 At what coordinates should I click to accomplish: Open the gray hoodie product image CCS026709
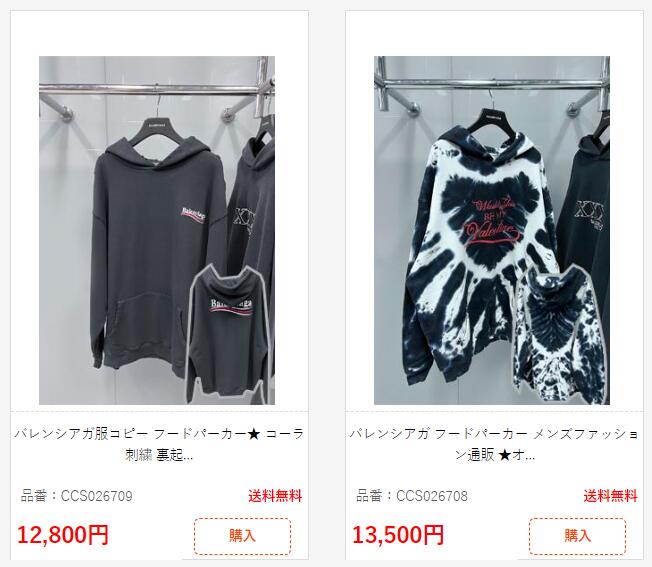click(157, 230)
